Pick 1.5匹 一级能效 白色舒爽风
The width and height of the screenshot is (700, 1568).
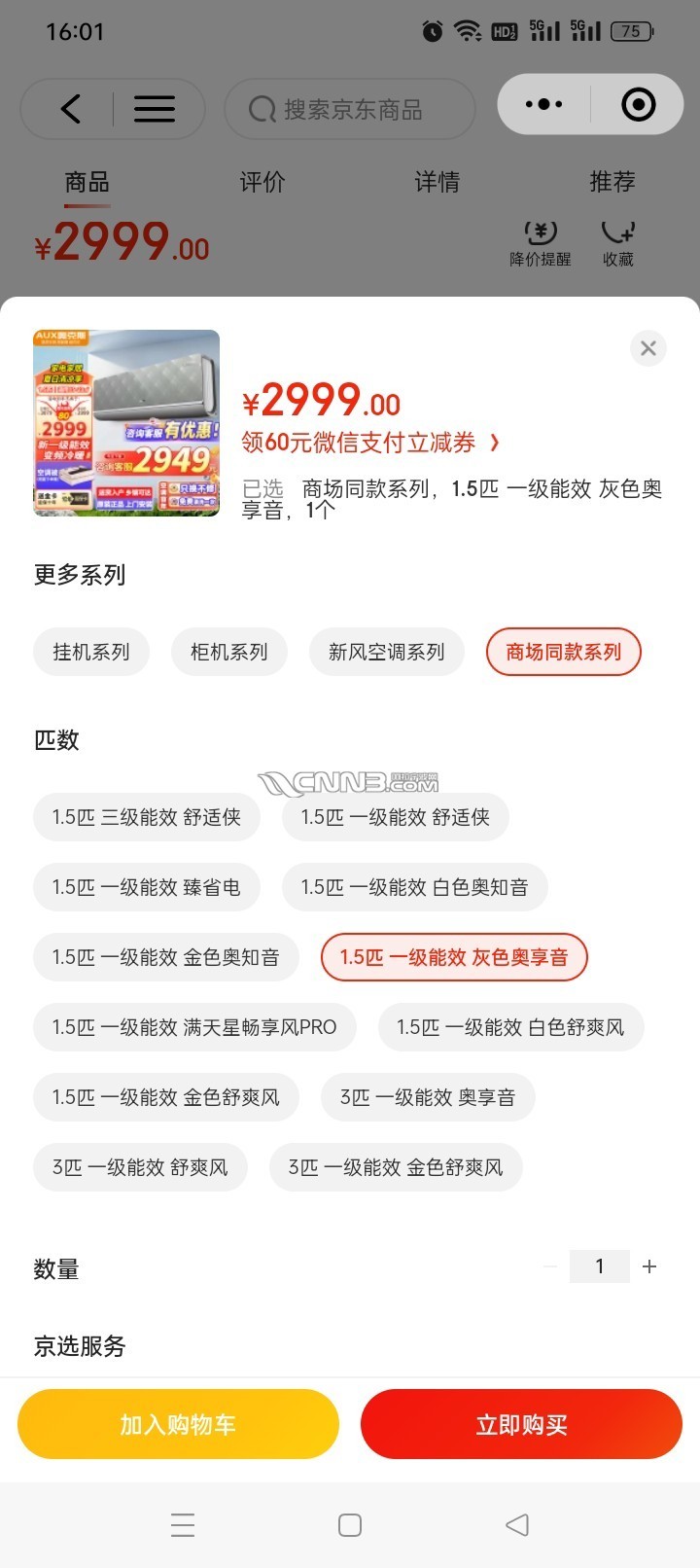click(x=510, y=1027)
